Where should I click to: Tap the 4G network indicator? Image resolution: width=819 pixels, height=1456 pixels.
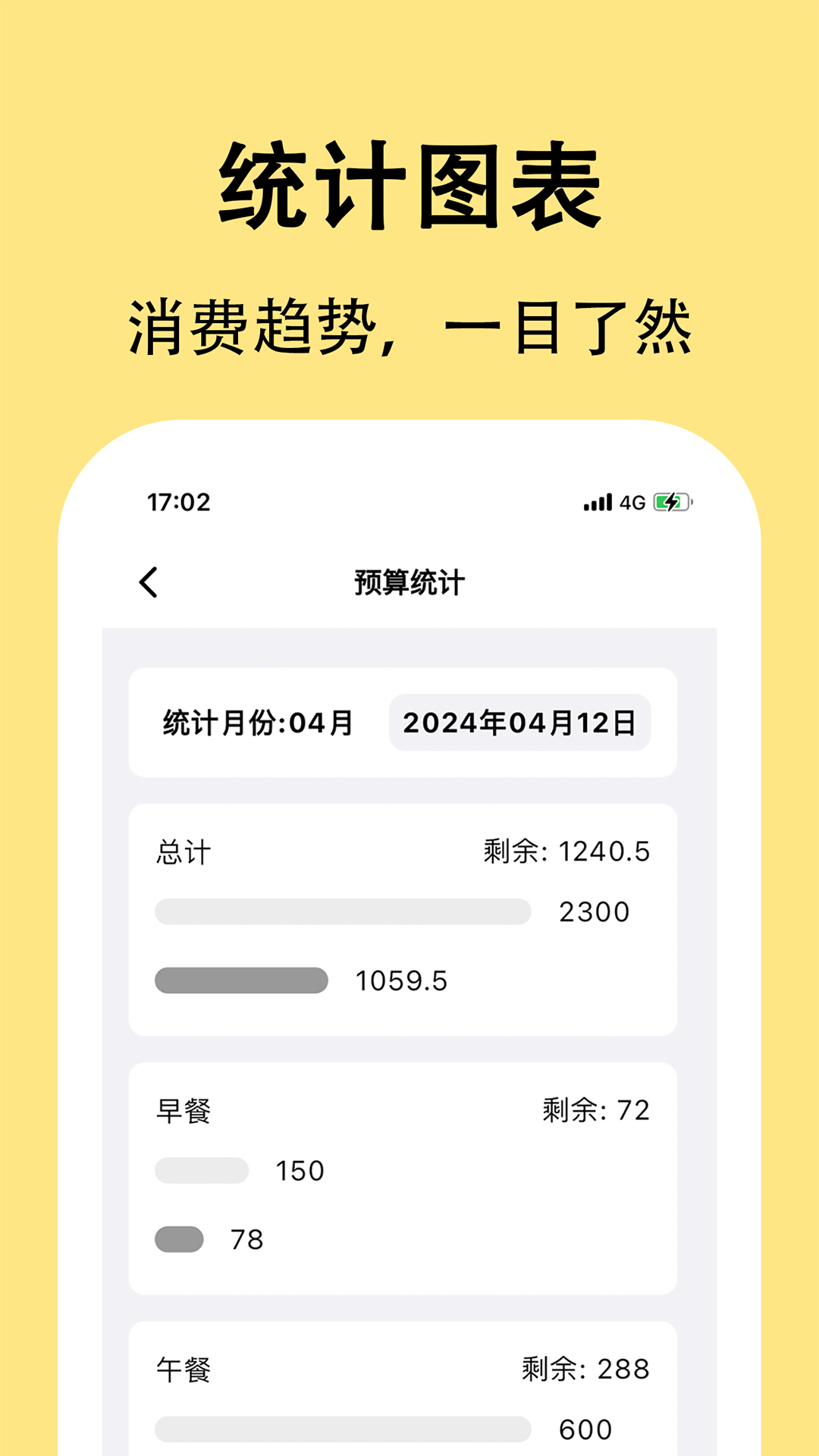(632, 500)
